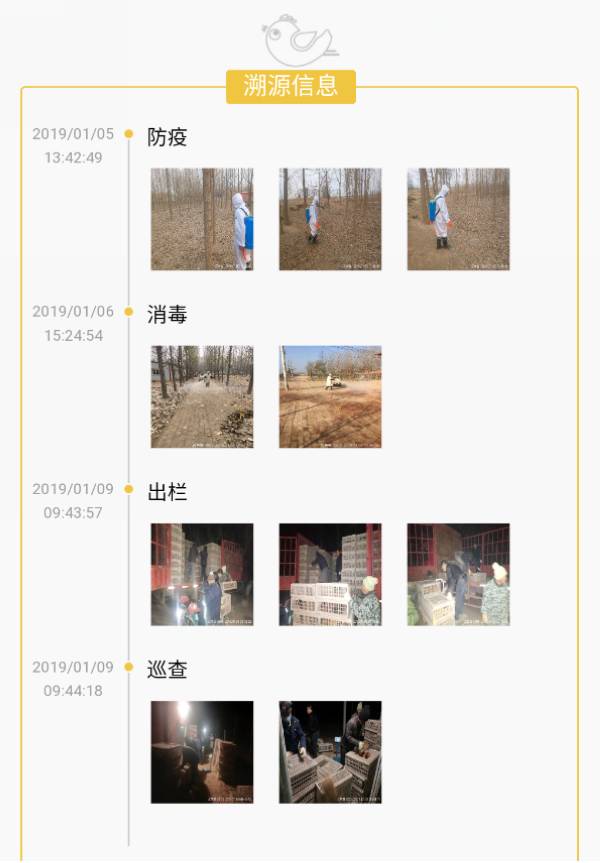View the second 消毒 photo

tap(330, 397)
